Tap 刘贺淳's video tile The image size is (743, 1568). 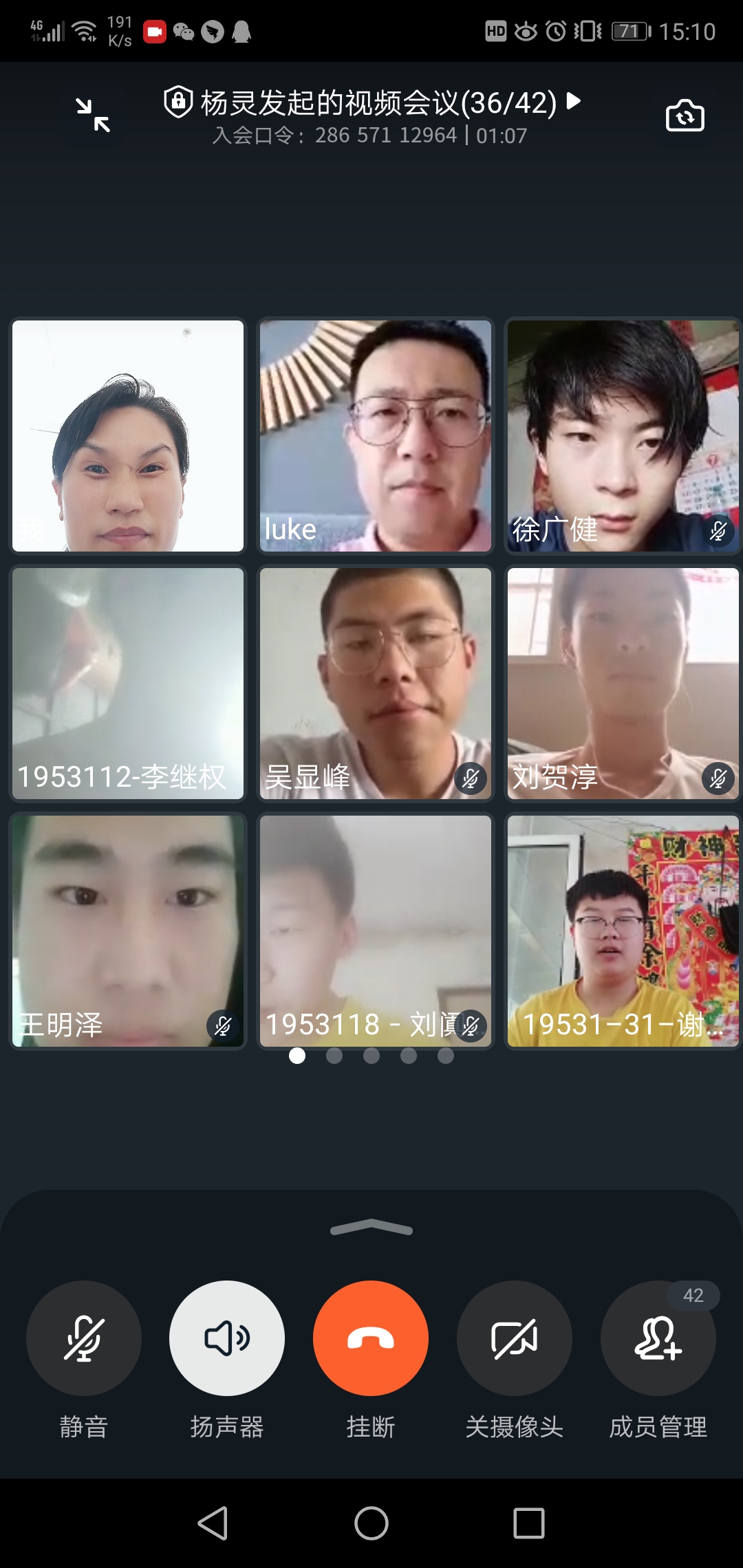click(x=623, y=684)
